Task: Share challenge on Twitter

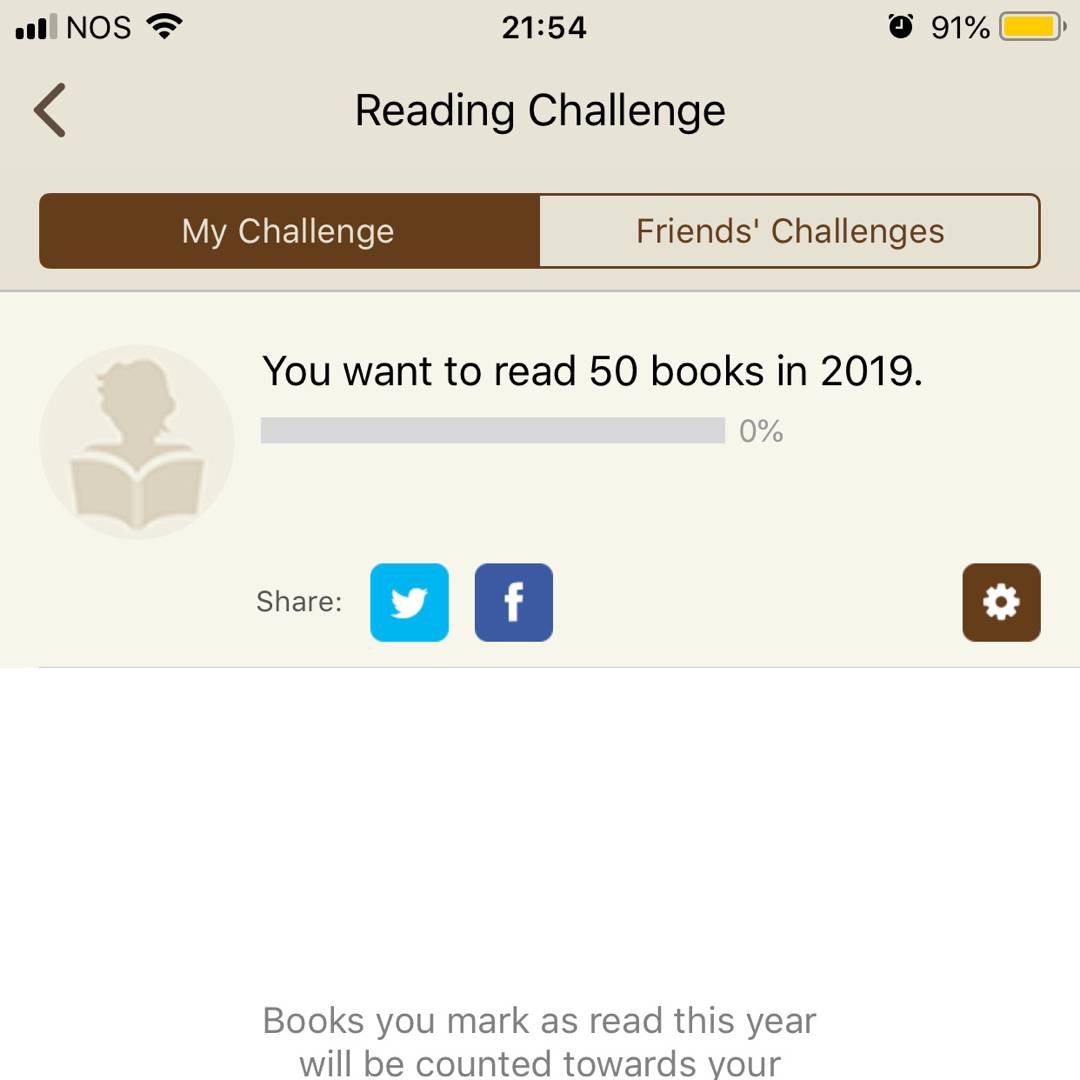Action: pos(409,602)
